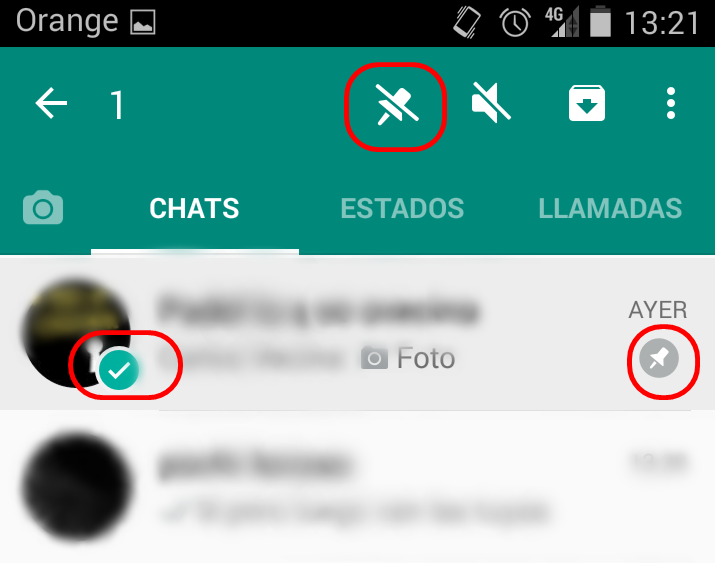Image resolution: width=715 pixels, height=563 pixels.
Task: Unpin the selected chat
Action: click(x=396, y=104)
